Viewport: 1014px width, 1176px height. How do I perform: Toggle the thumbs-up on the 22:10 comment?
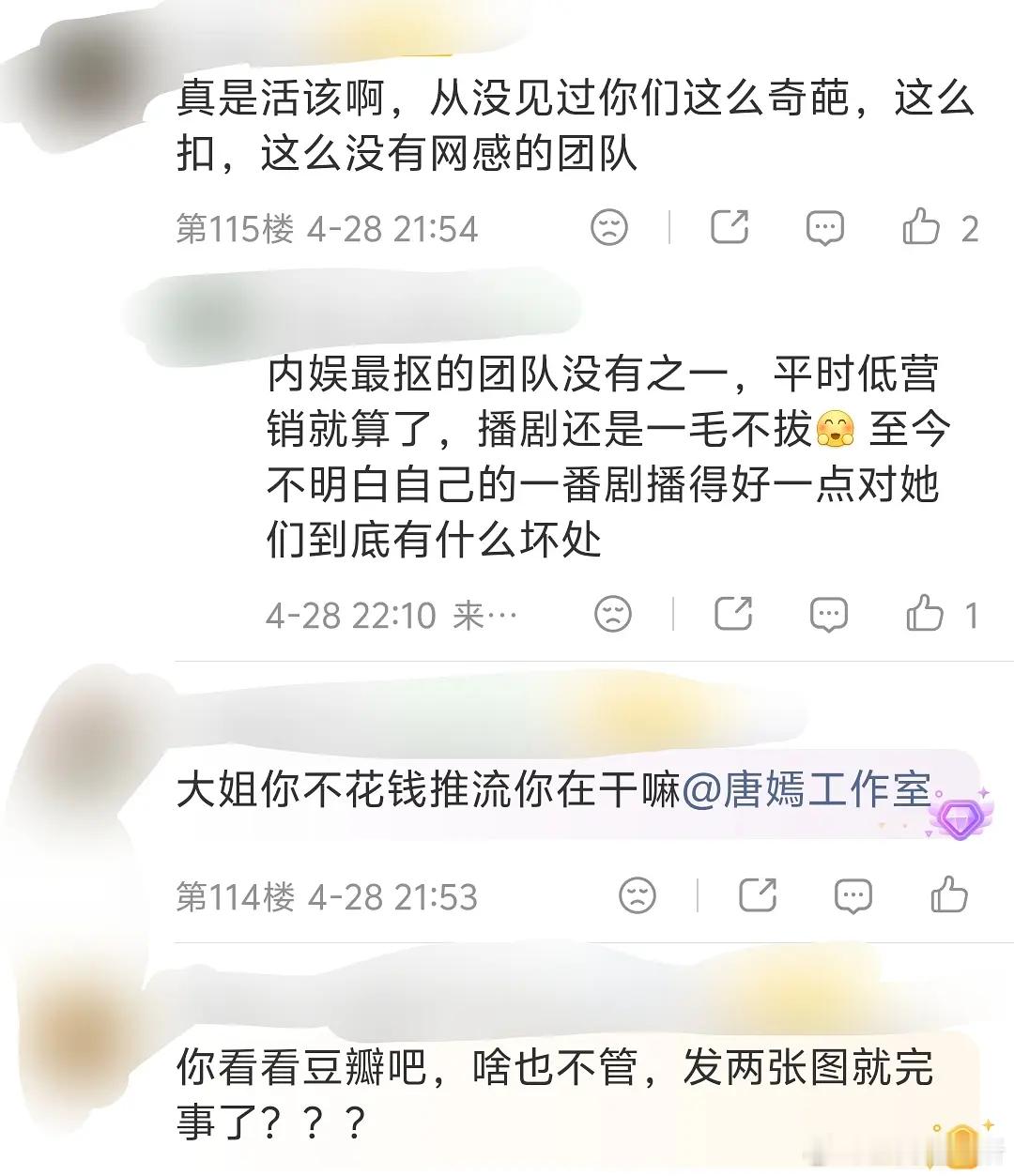pyautogui.click(x=925, y=616)
